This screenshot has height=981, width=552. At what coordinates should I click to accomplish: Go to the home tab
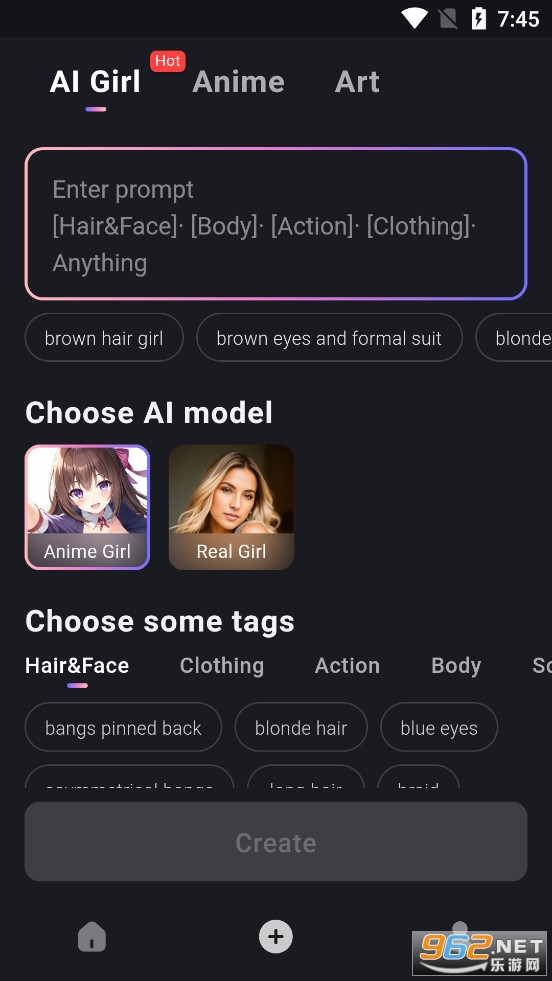coord(92,937)
